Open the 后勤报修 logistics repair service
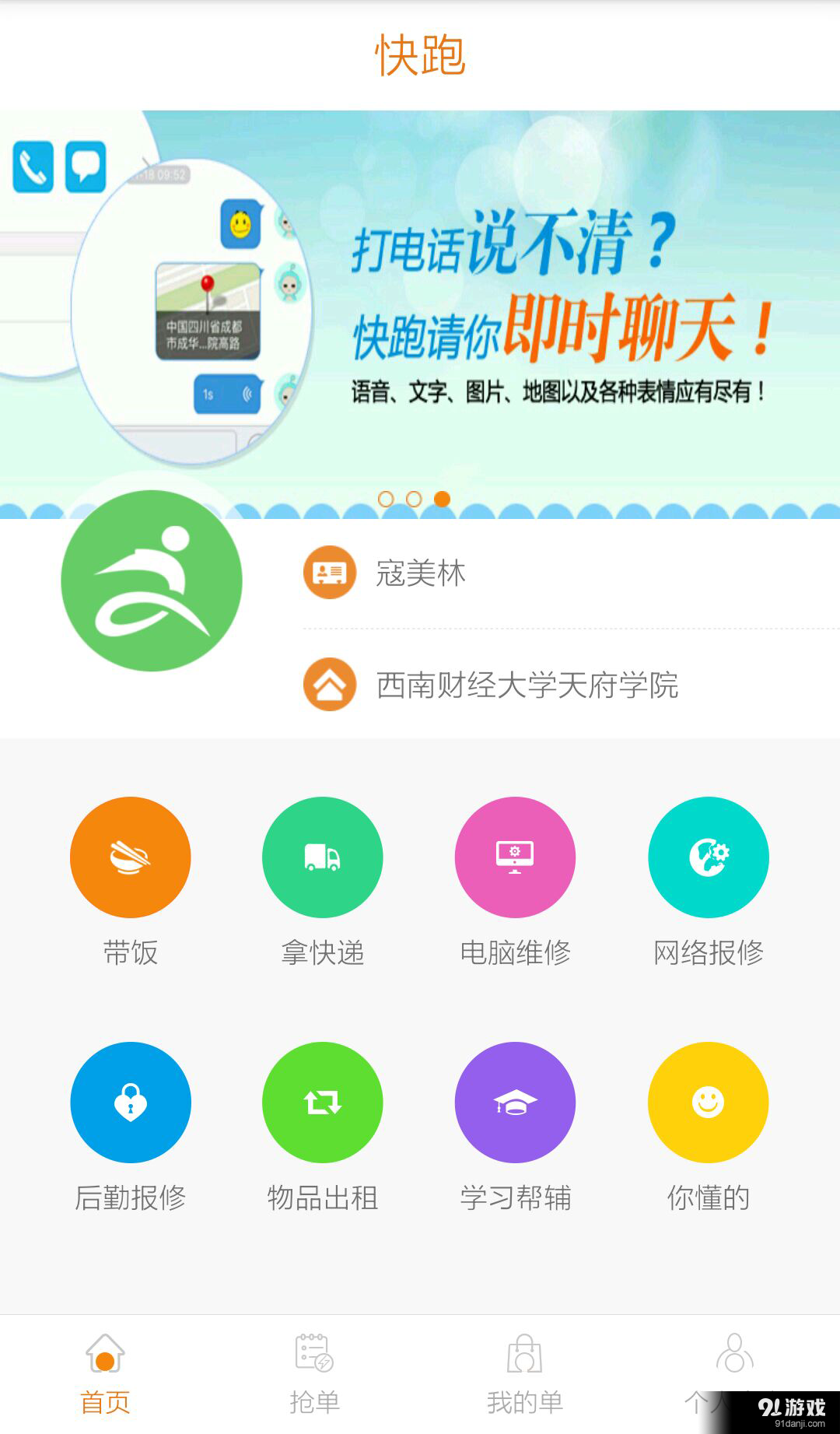The height and width of the screenshot is (1434, 840). (x=130, y=1103)
